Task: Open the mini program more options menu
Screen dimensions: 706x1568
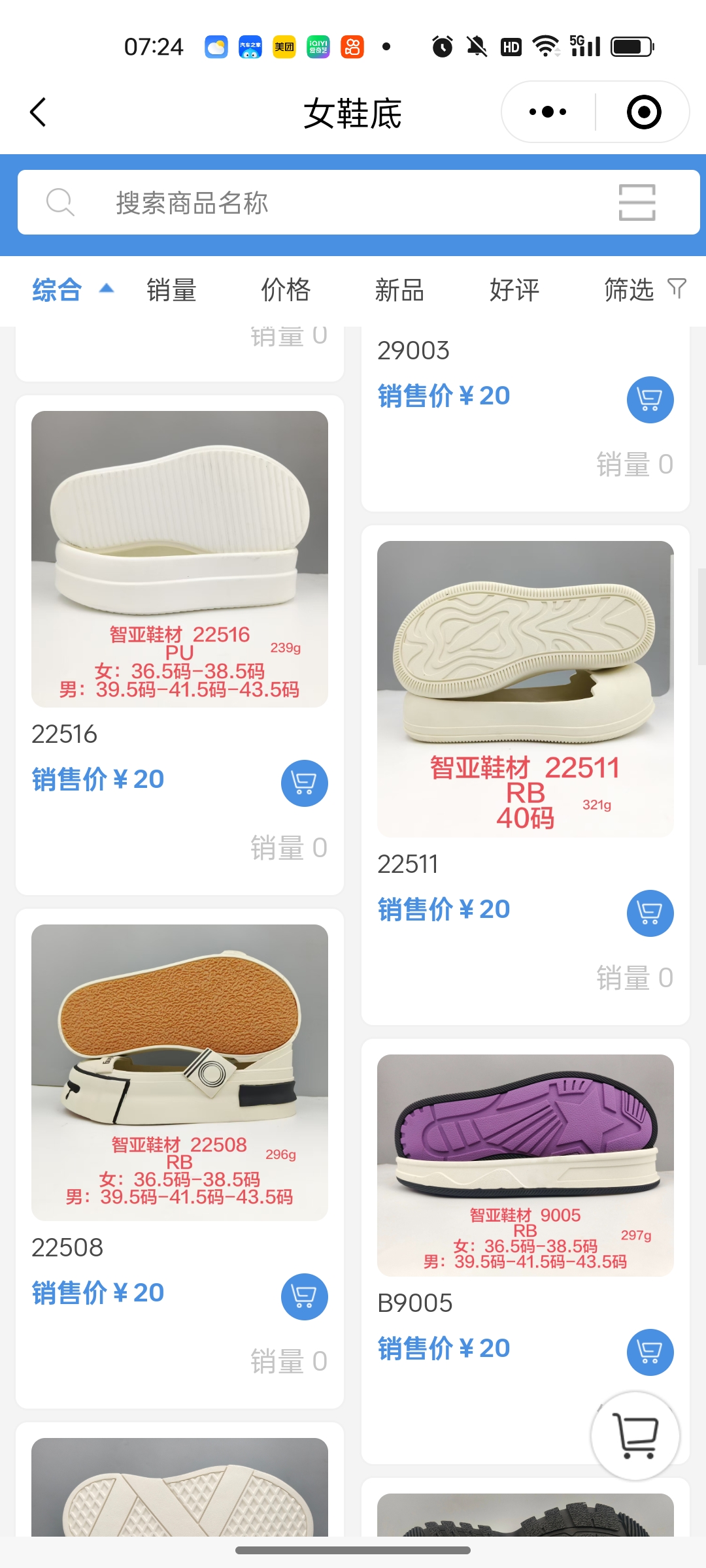Action: tap(548, 112)
